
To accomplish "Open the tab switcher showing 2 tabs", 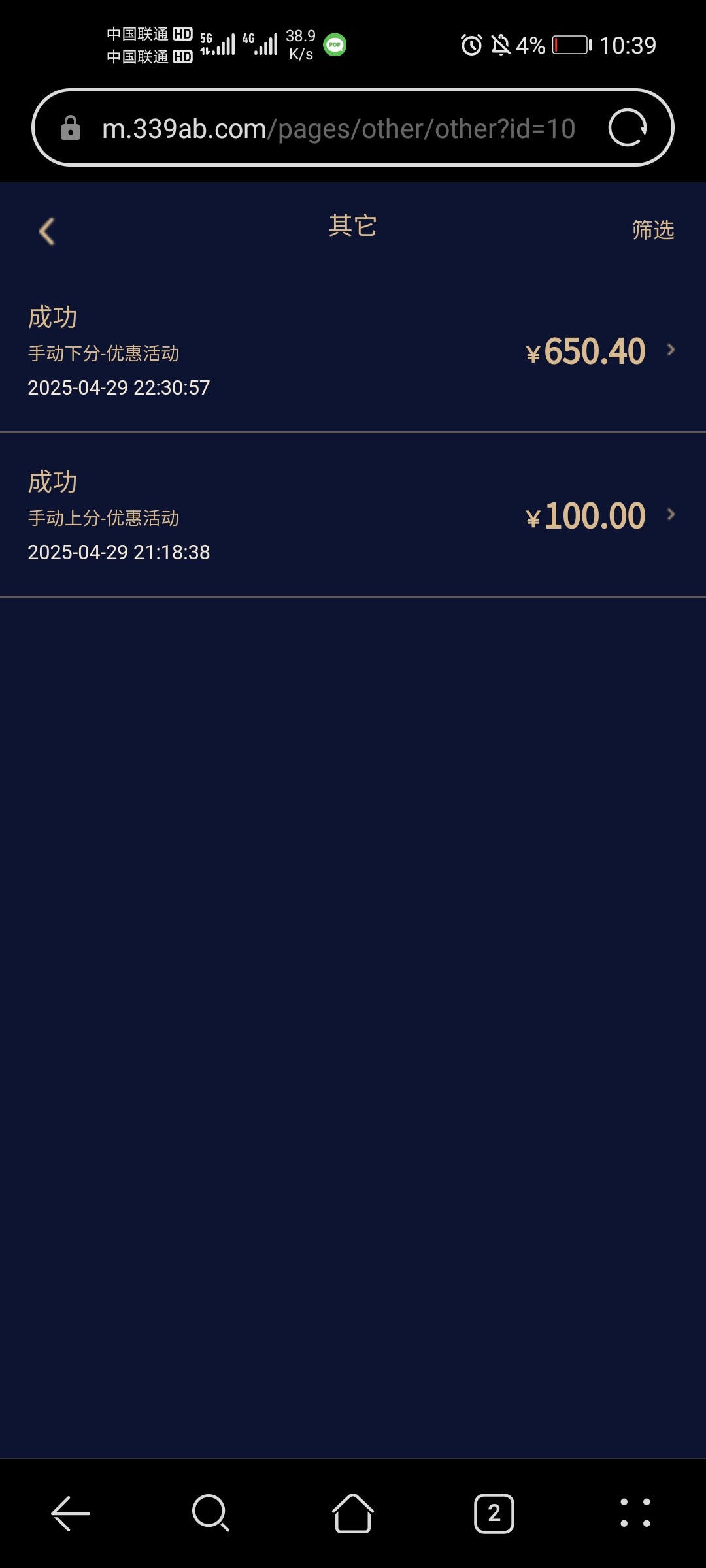I will click(494, 1513).
